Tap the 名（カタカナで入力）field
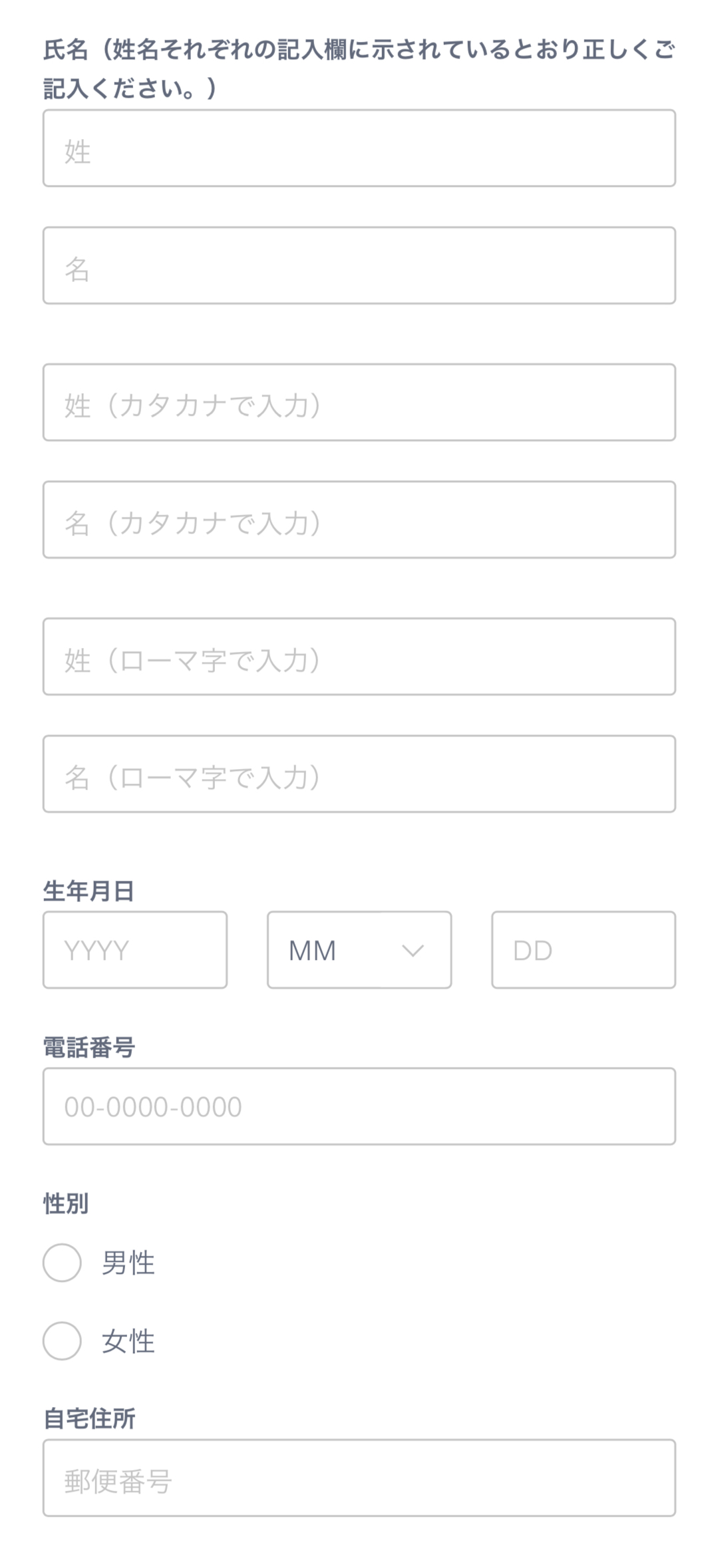This screenshot has width=718, height=1568. click(x=359, y=520)
